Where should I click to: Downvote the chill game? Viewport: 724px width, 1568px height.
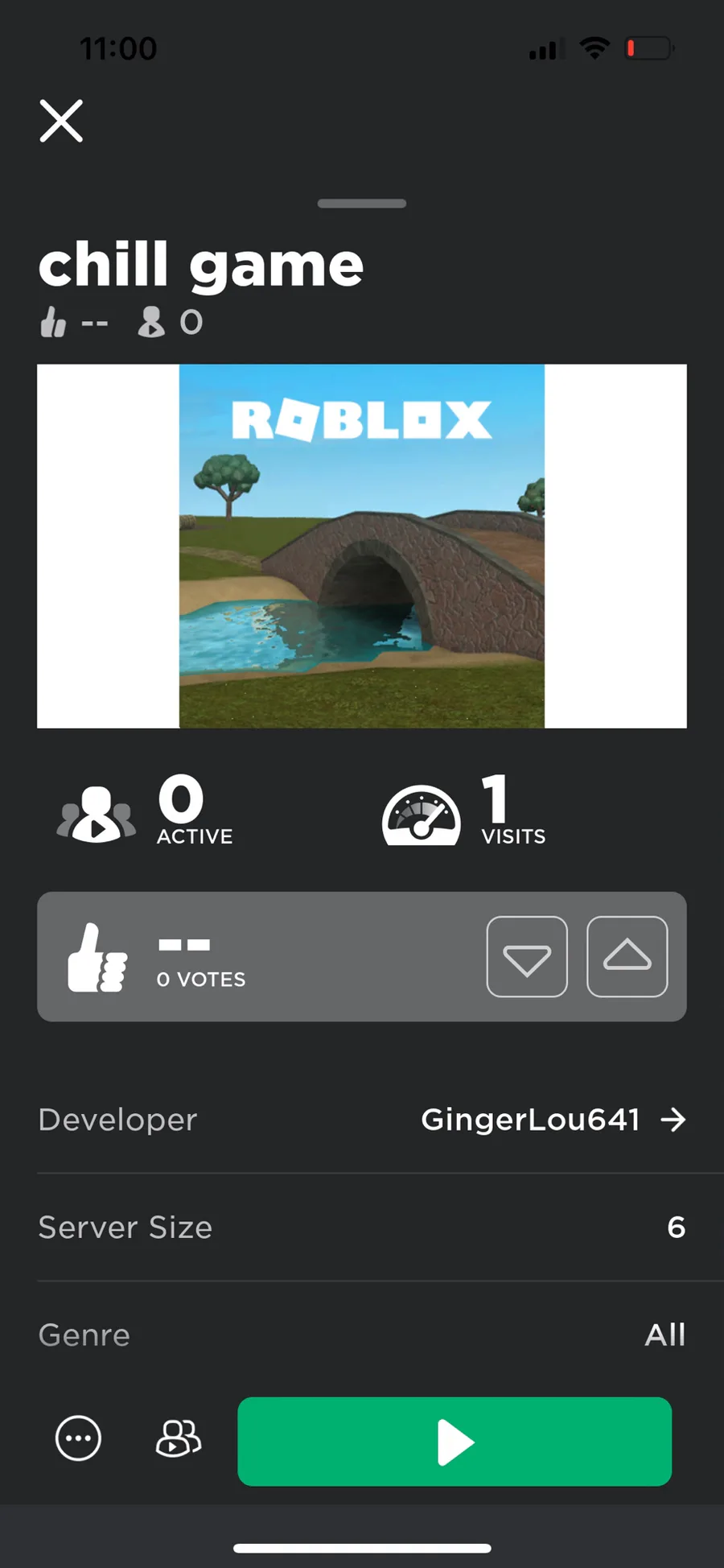527,957
